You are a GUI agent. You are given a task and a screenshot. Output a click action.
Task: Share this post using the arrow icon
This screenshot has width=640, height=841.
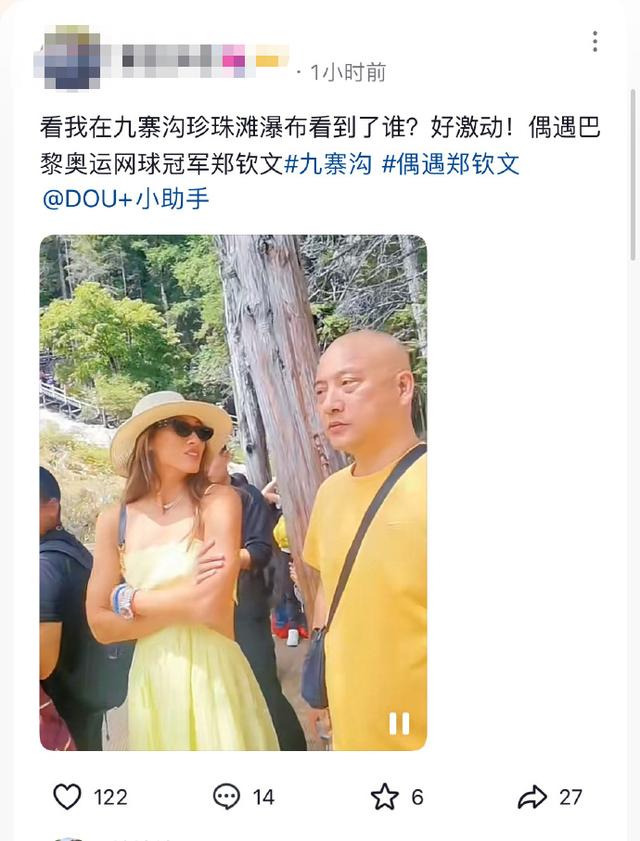533,796
